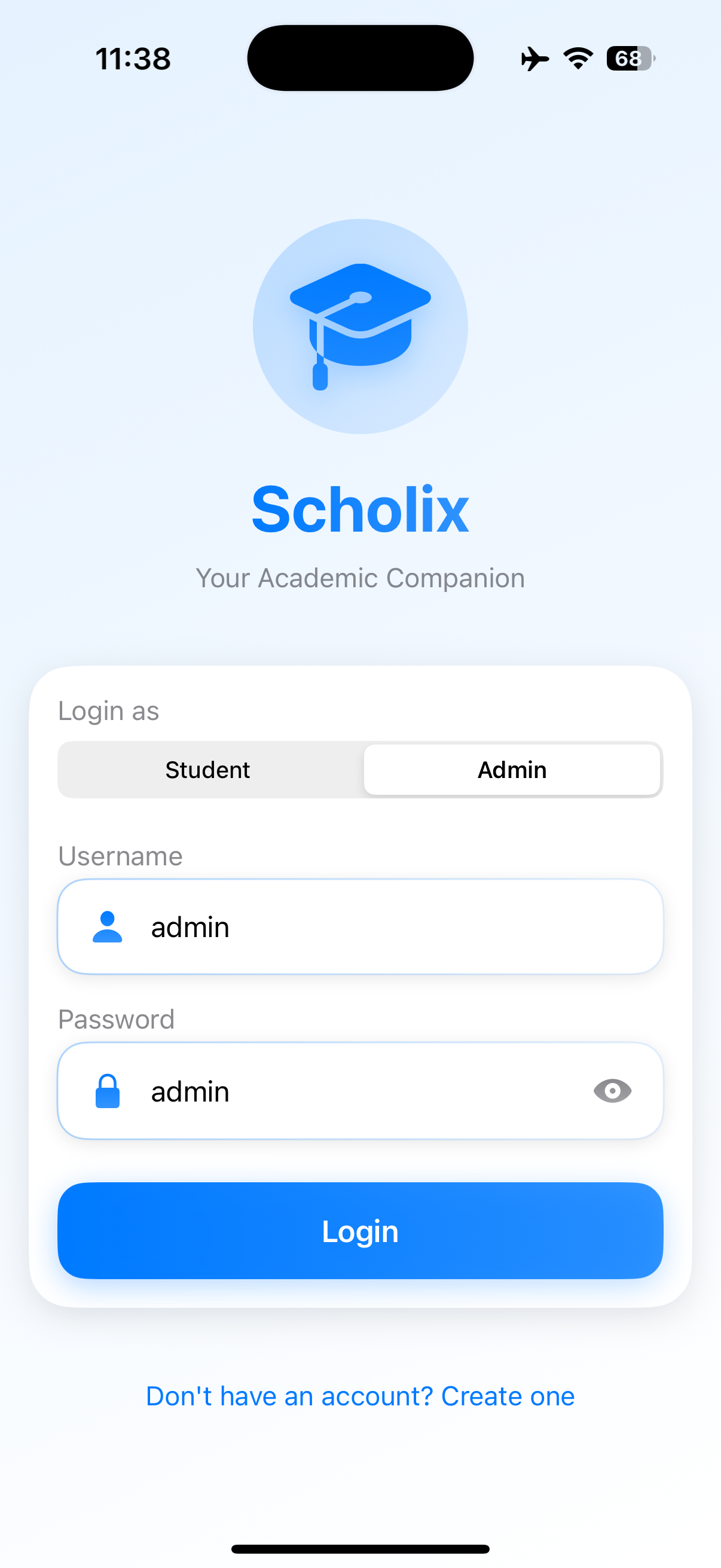
Task: Toggle password visibility with the eye icon
Action: point(612,1091)
